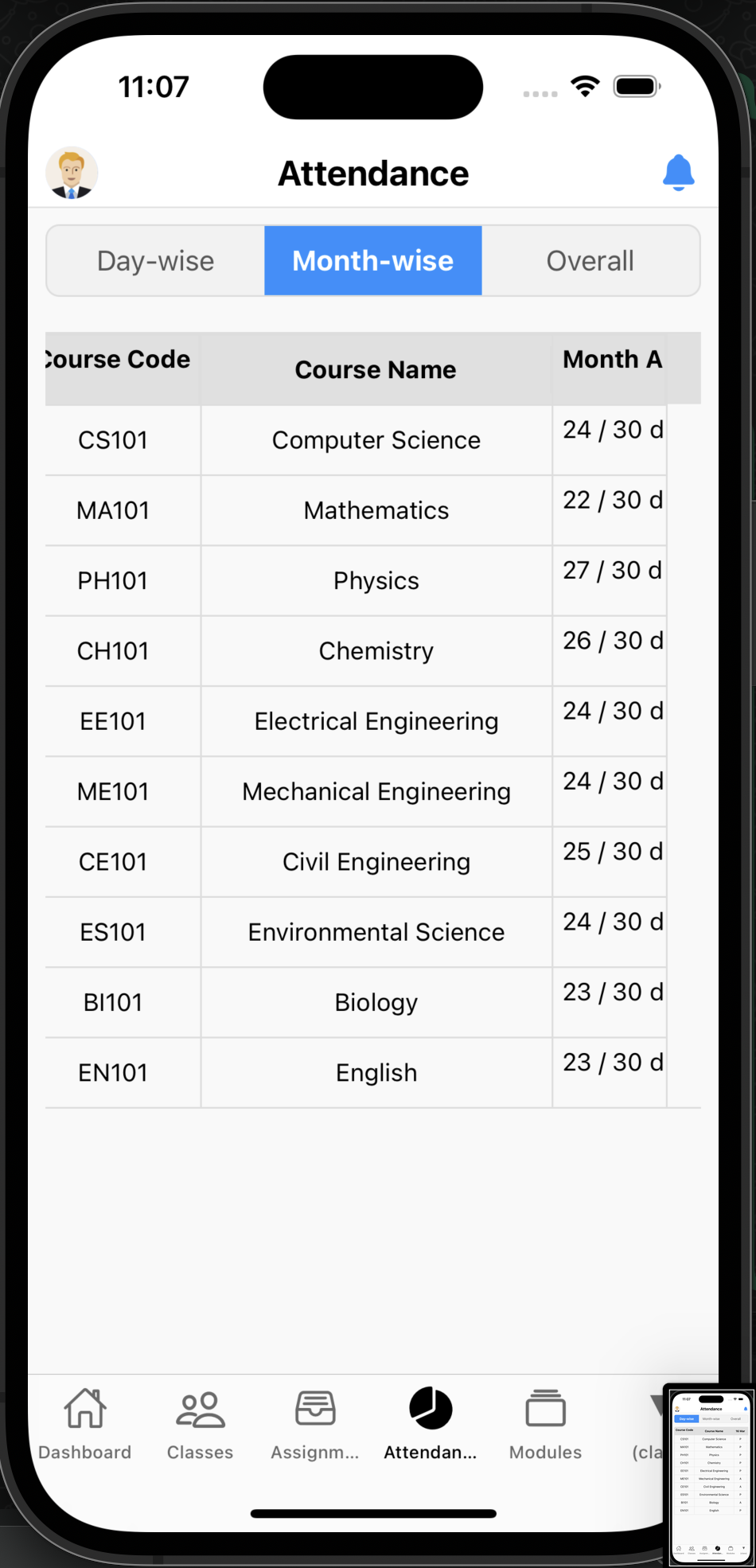Open the notifications bell
Image resolution: width=756 pixels, height=1568 pixels.
[678, 173]
